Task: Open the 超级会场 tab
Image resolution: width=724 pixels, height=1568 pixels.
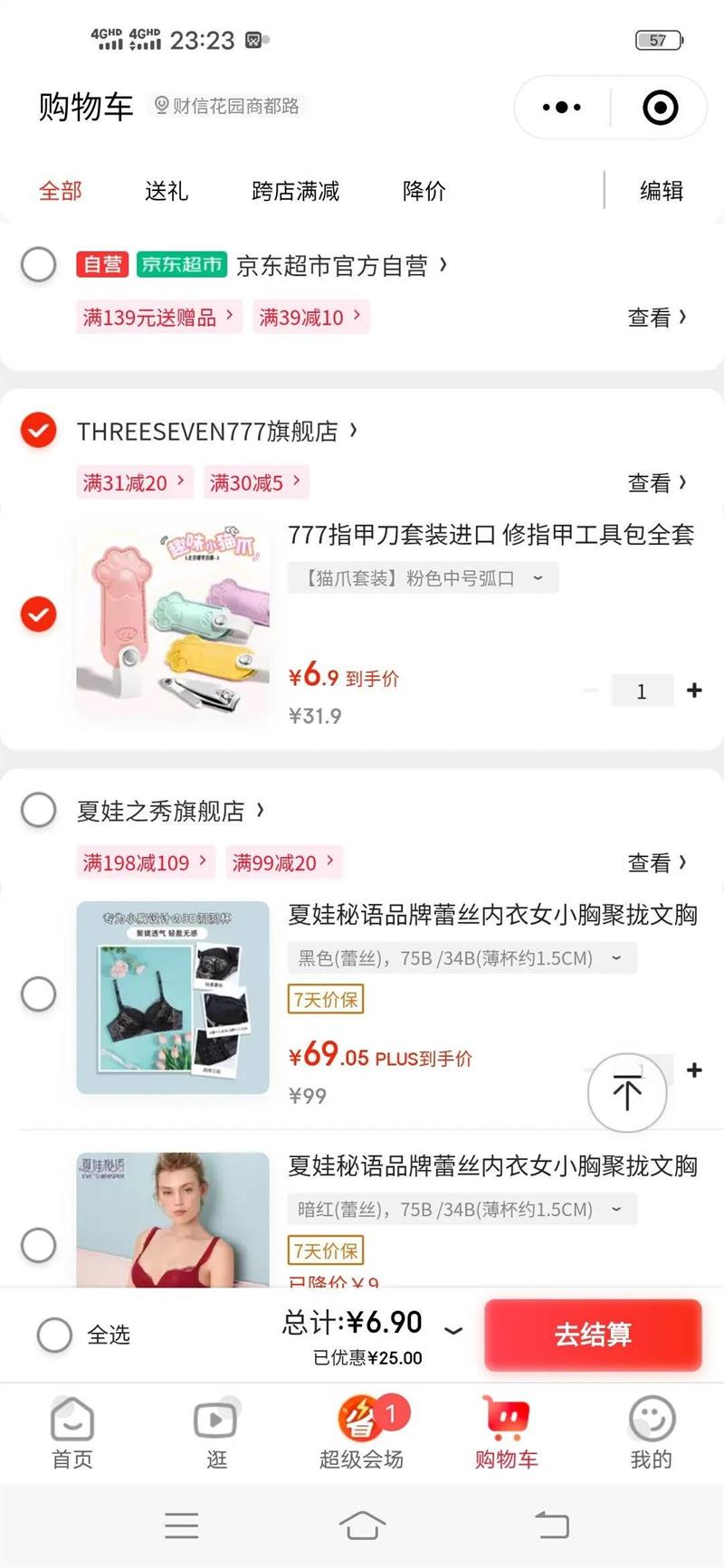Action: 361,1432
